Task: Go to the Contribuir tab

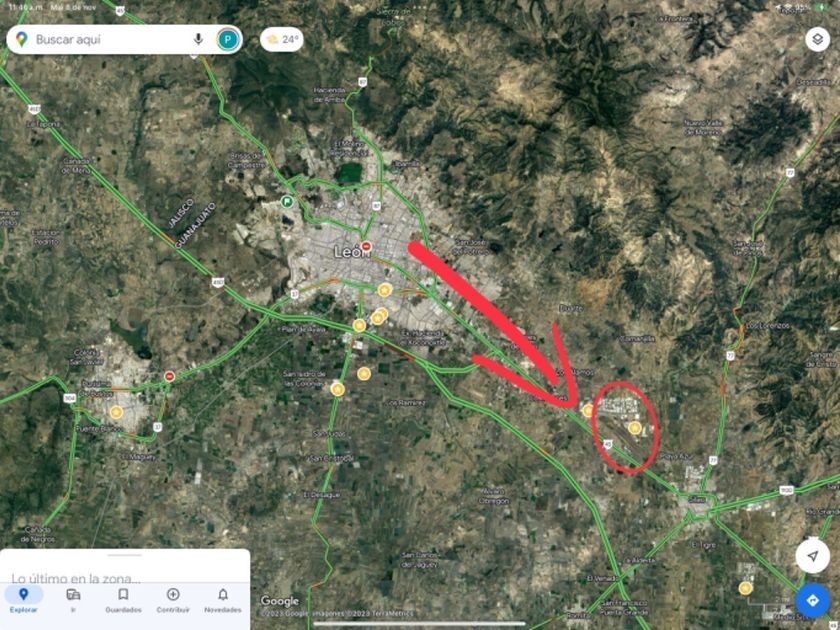Action: 173,600
